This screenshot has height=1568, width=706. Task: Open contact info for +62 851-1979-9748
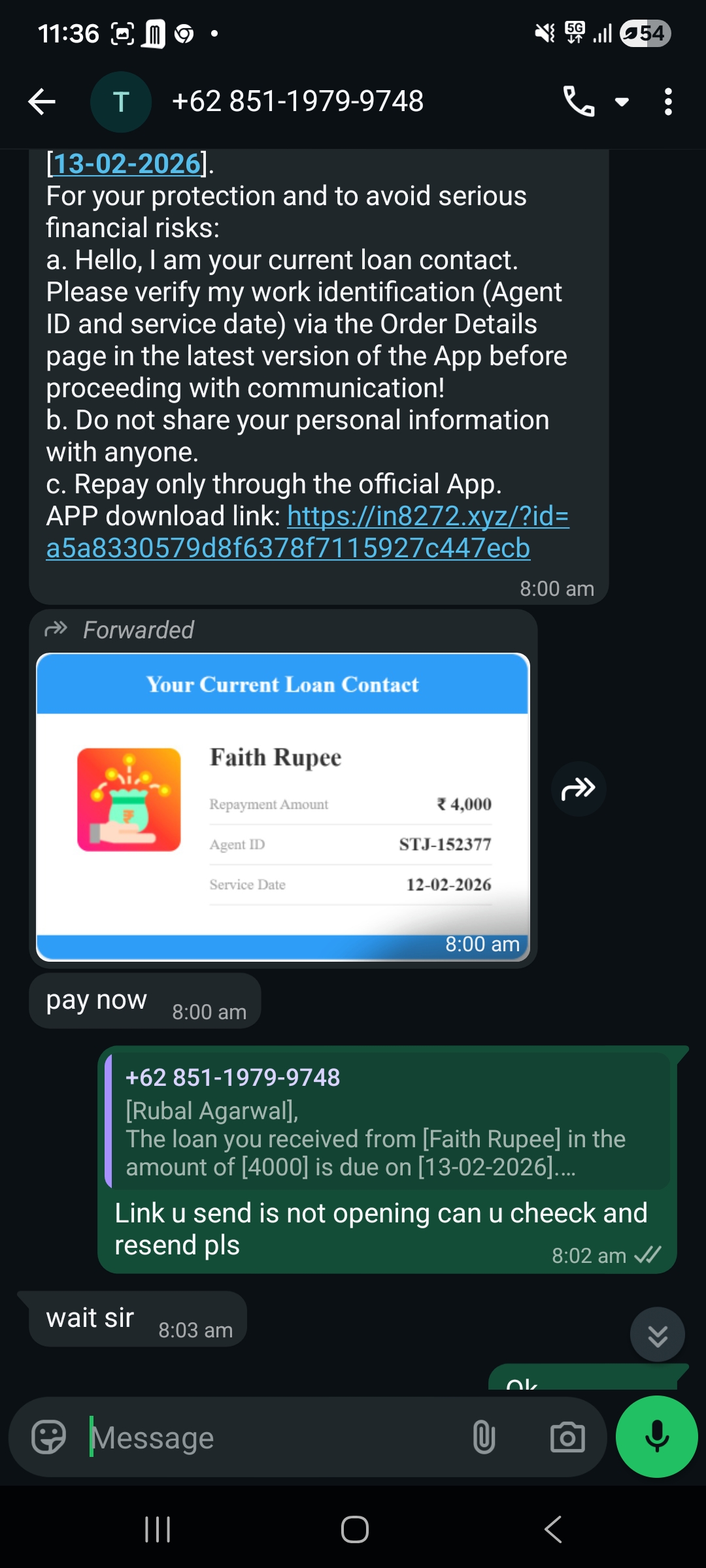[x=297, y=102]
